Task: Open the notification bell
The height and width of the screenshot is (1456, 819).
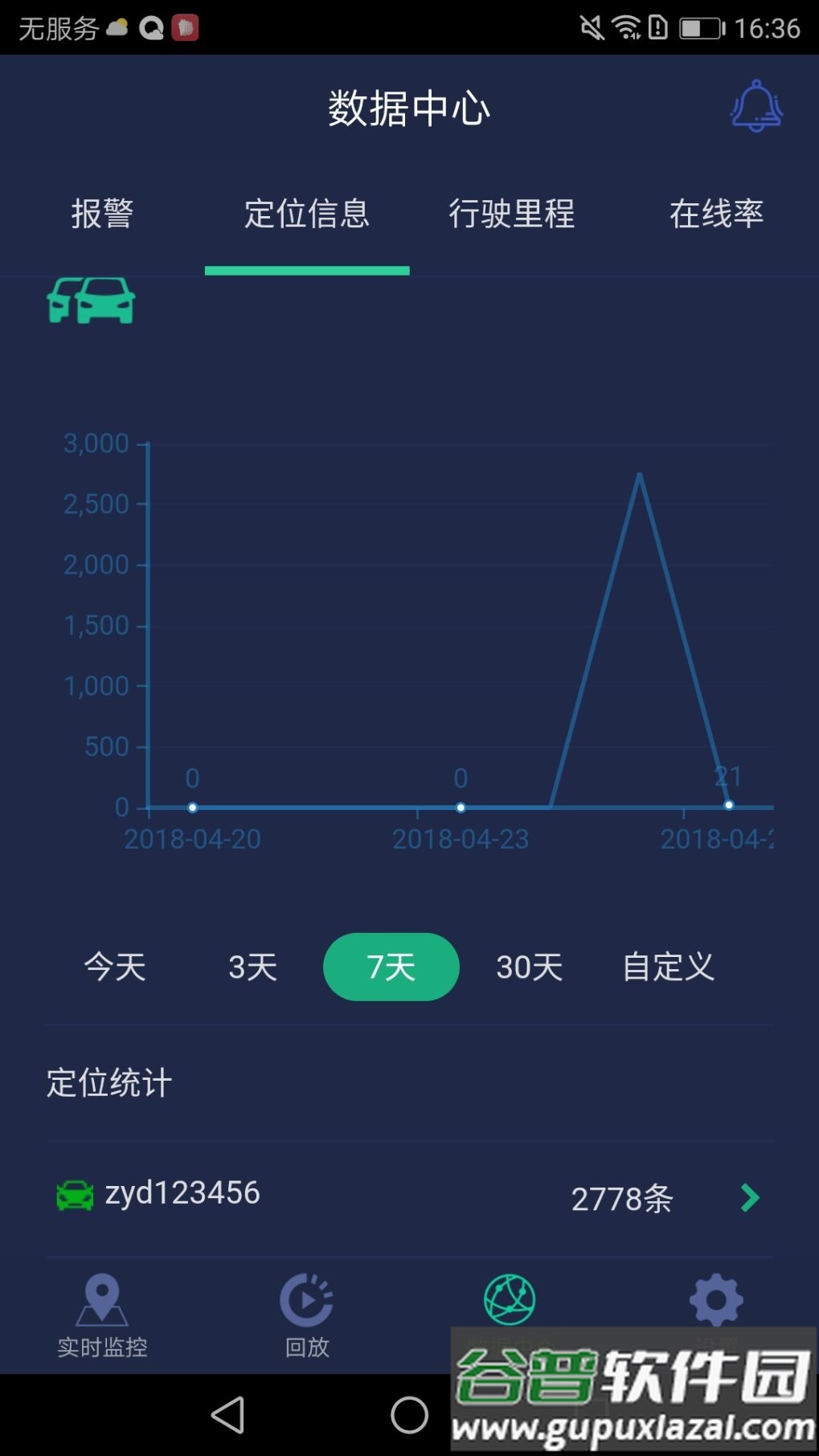Action: point(754,107)
